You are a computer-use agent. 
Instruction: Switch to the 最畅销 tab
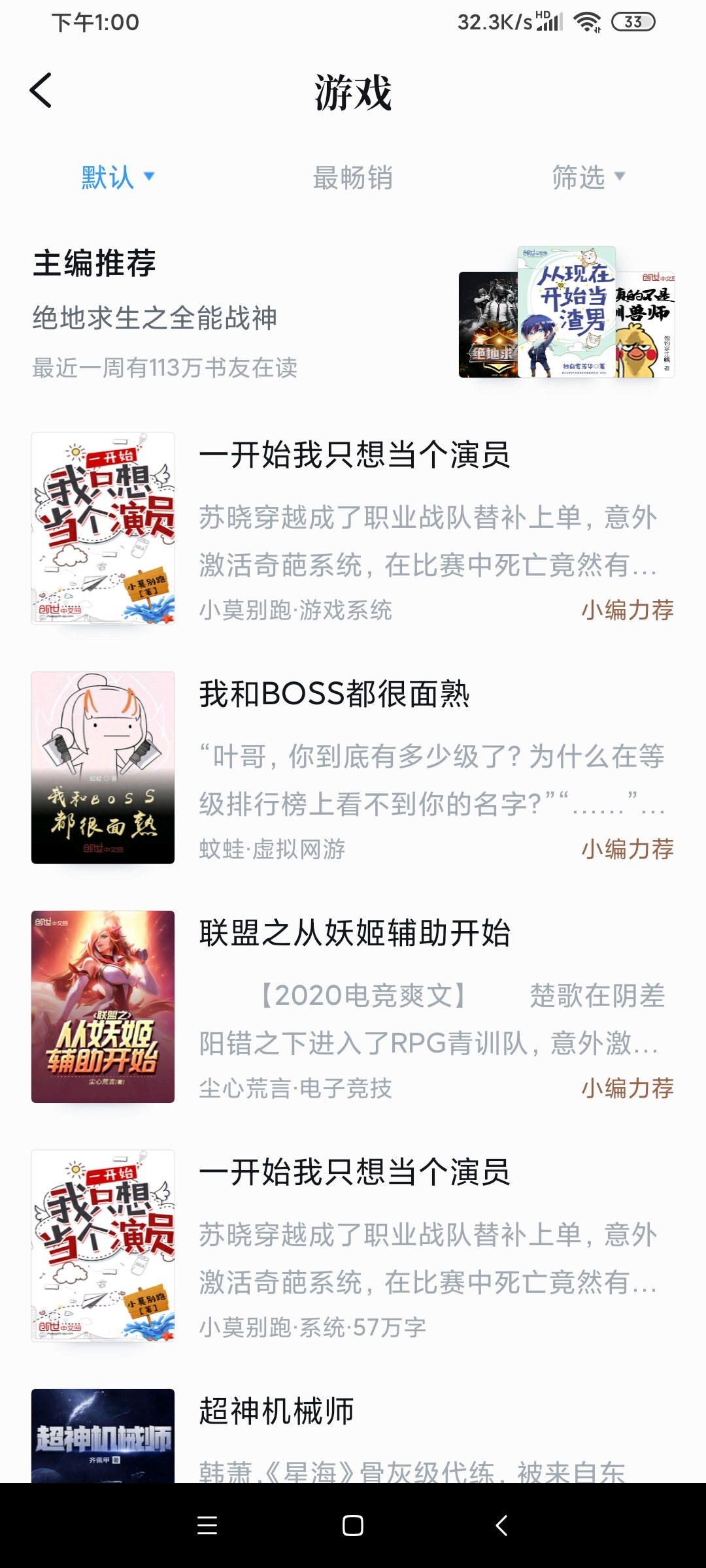(x=352, y=177)
